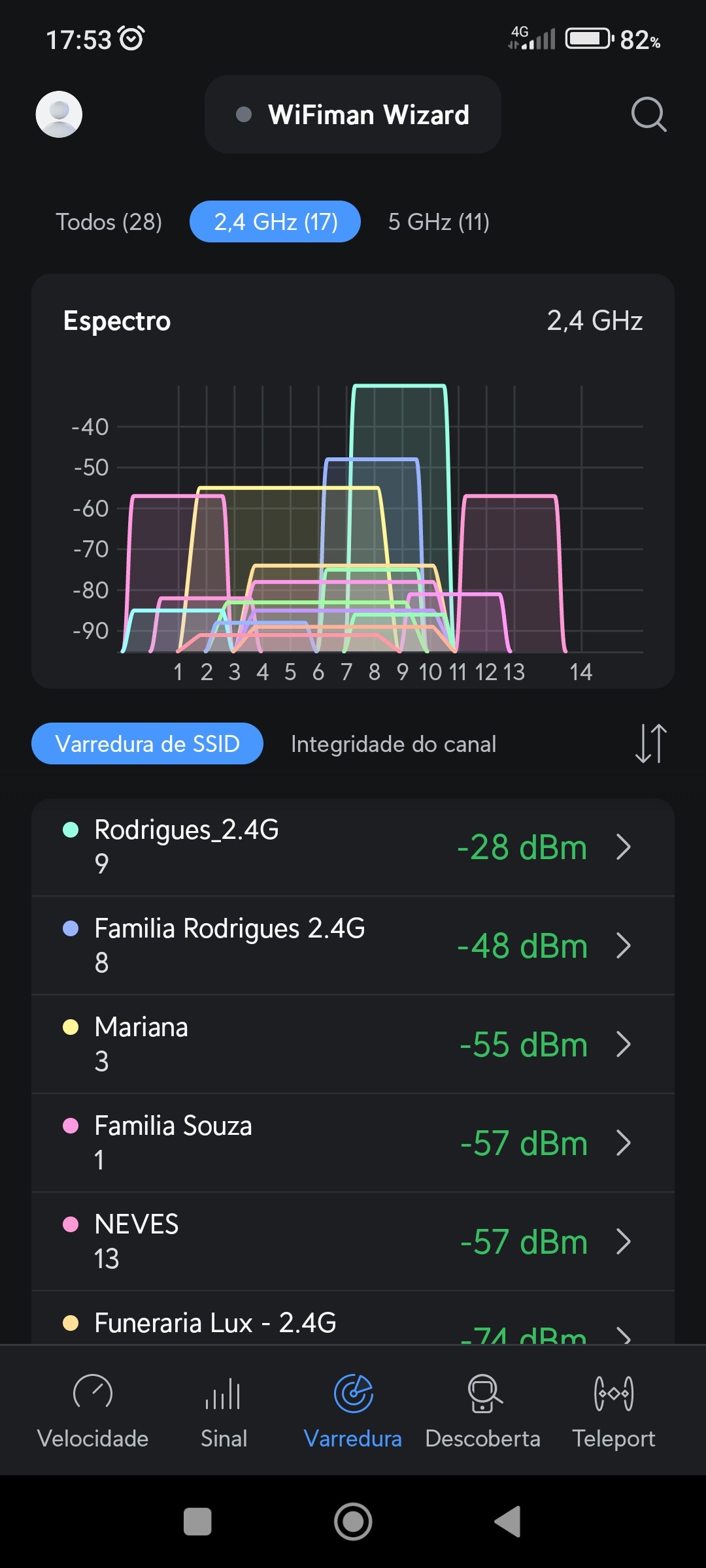Open the search icon

648,115
